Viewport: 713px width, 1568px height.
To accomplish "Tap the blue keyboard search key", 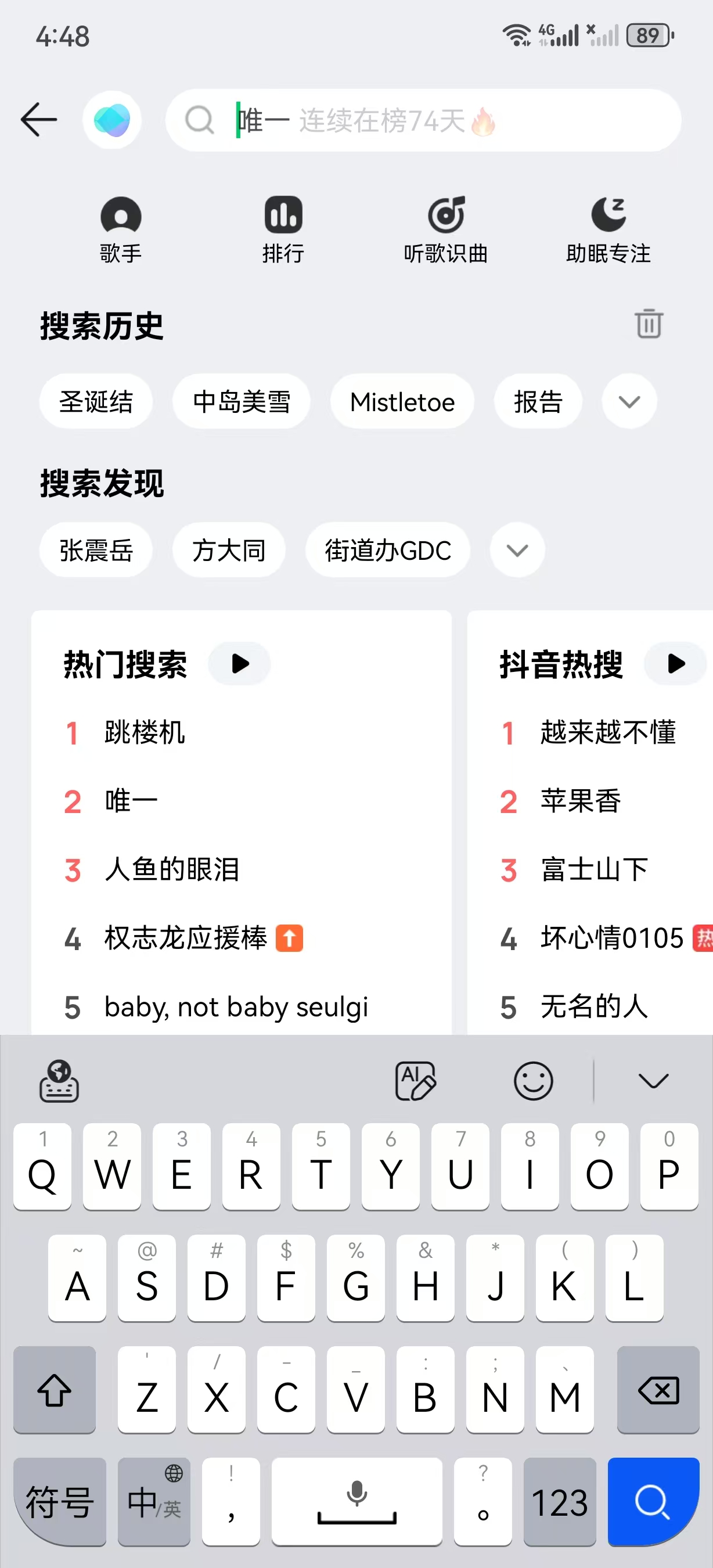I will [x=653, y=1501].
